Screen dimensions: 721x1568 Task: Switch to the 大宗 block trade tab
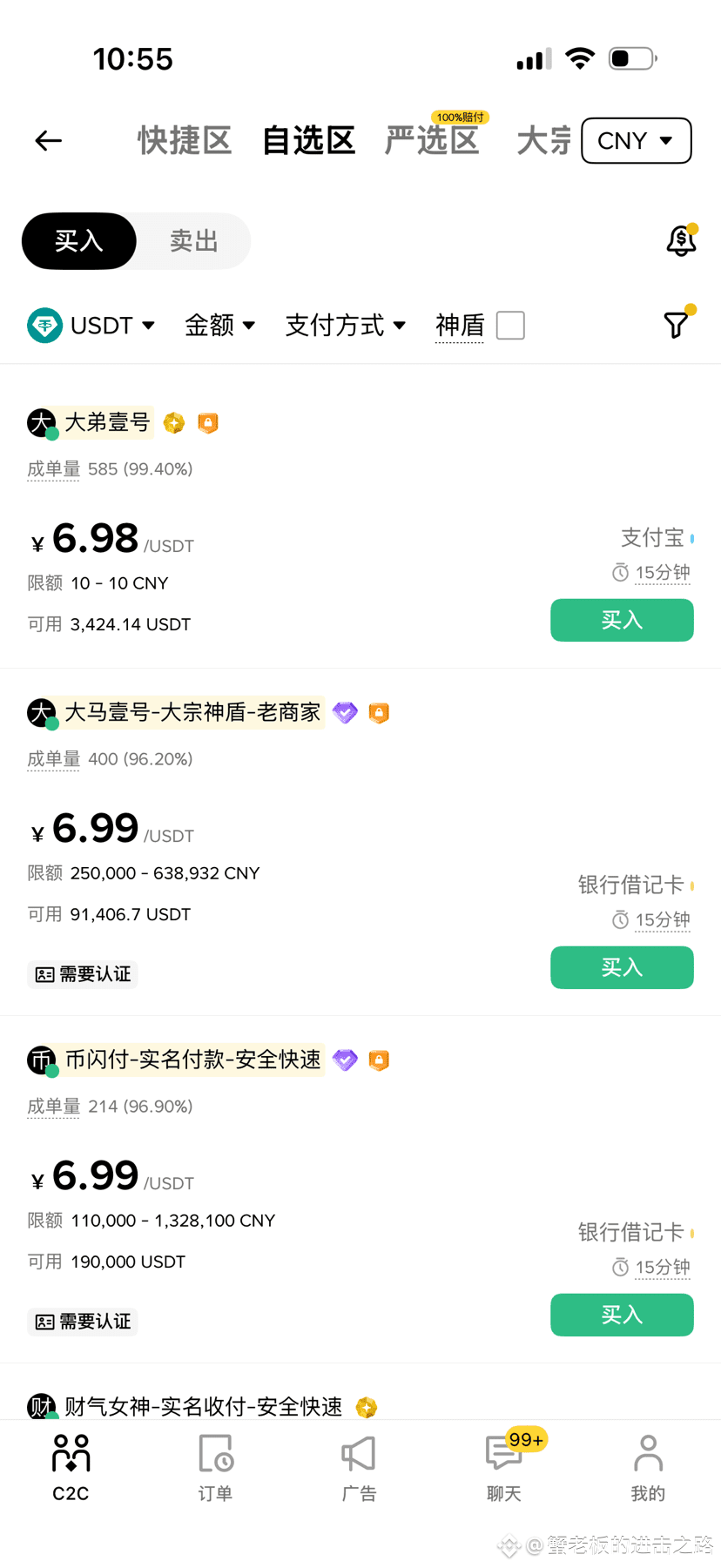543,140
